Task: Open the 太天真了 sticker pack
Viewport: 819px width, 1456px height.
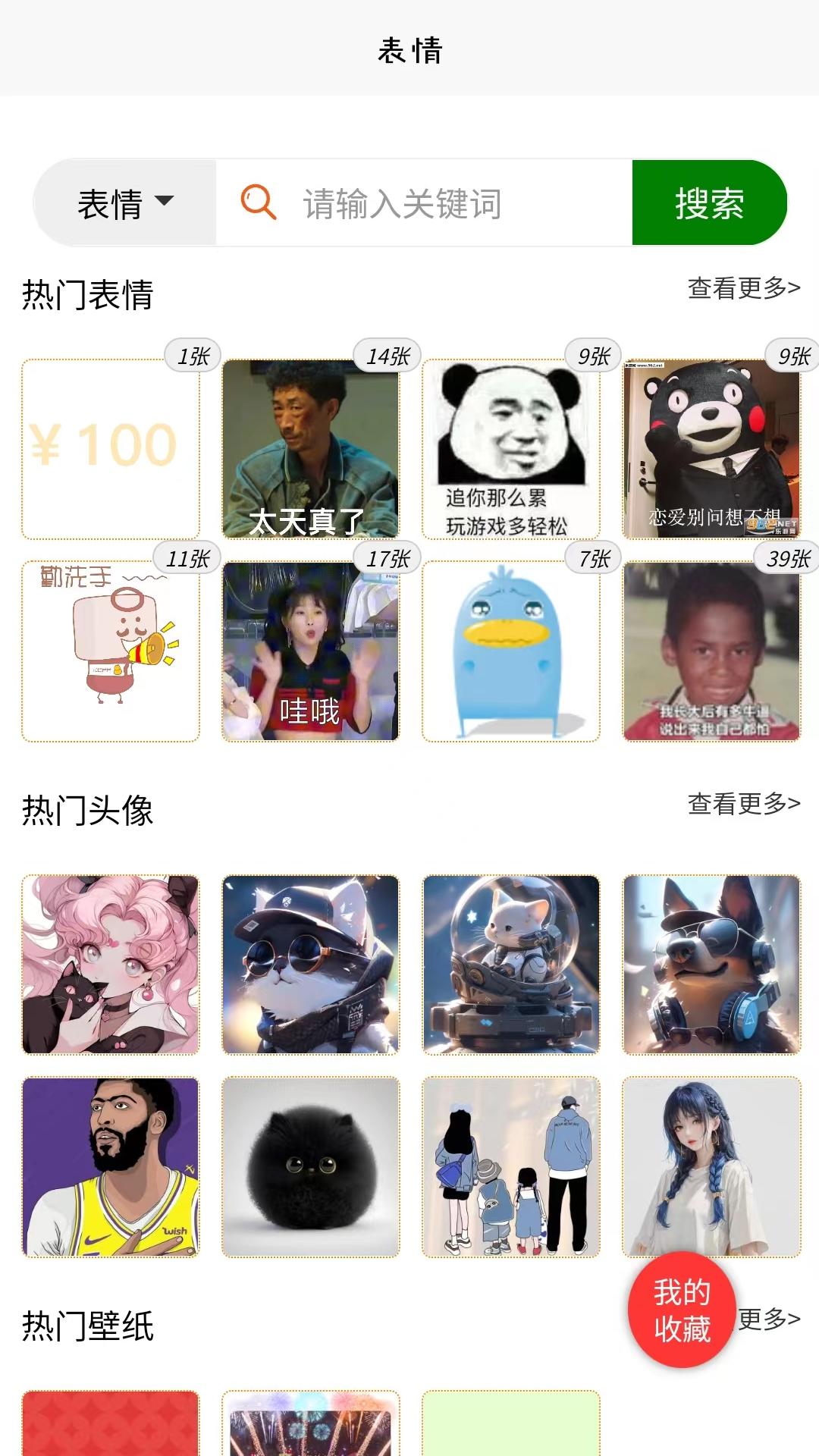Action: click(310, 449)
